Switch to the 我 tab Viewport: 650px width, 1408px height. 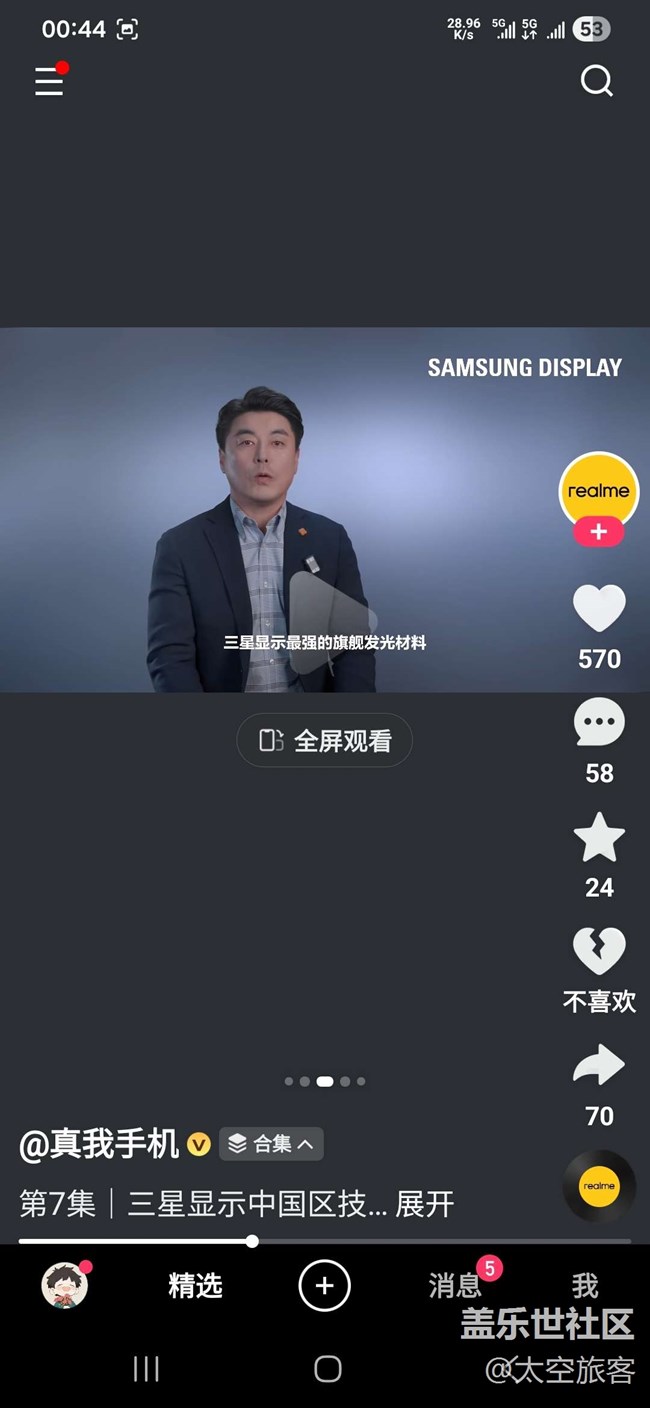point(585,1285)
